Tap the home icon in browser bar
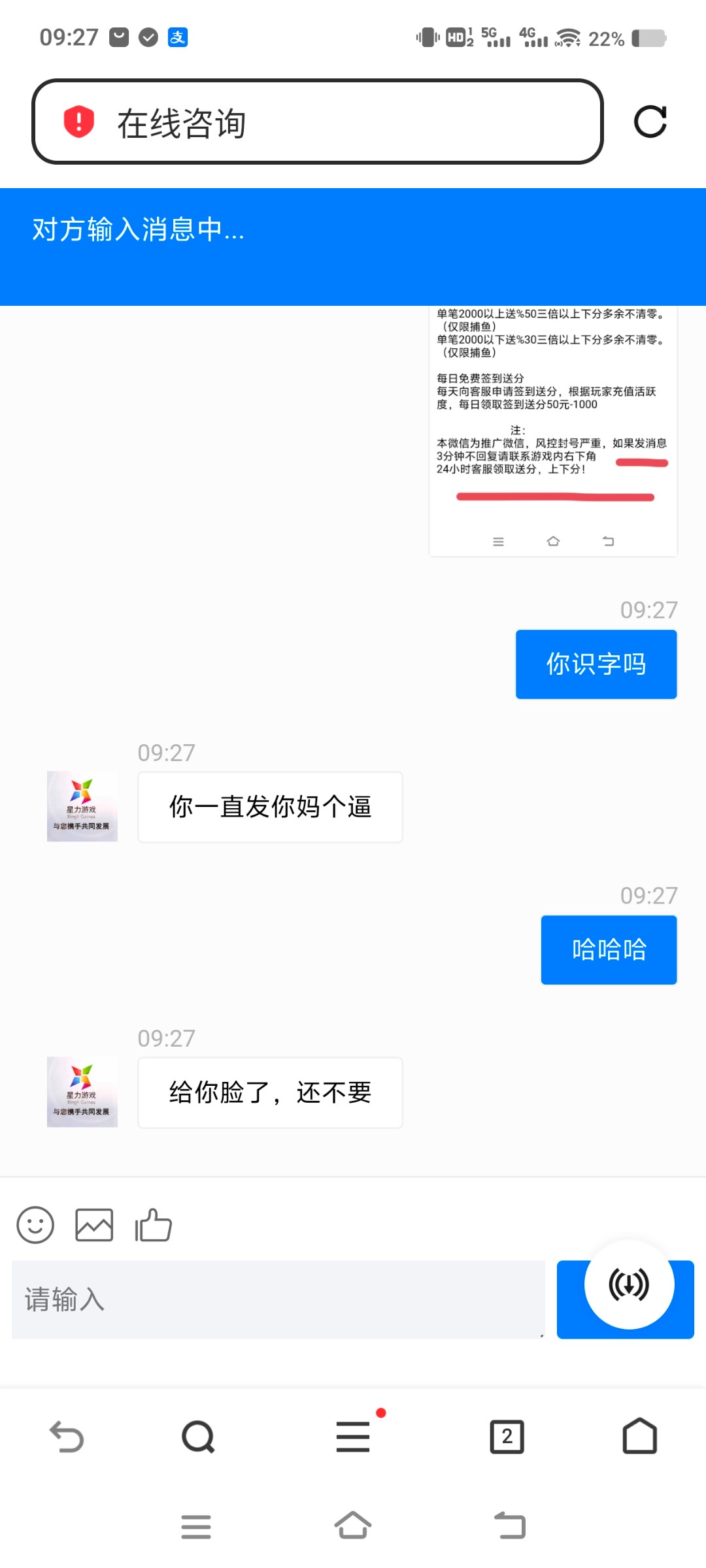706x1568 pixels. coord(639,1436)
